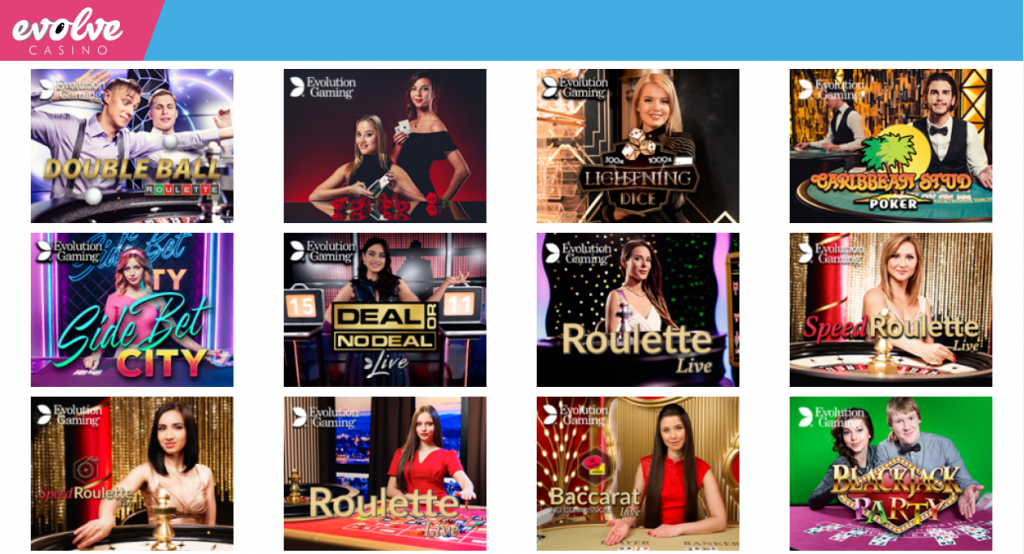The image size is (1024, 554).
Task: Play Deal or No Deal Live
Action: [385, 310]
